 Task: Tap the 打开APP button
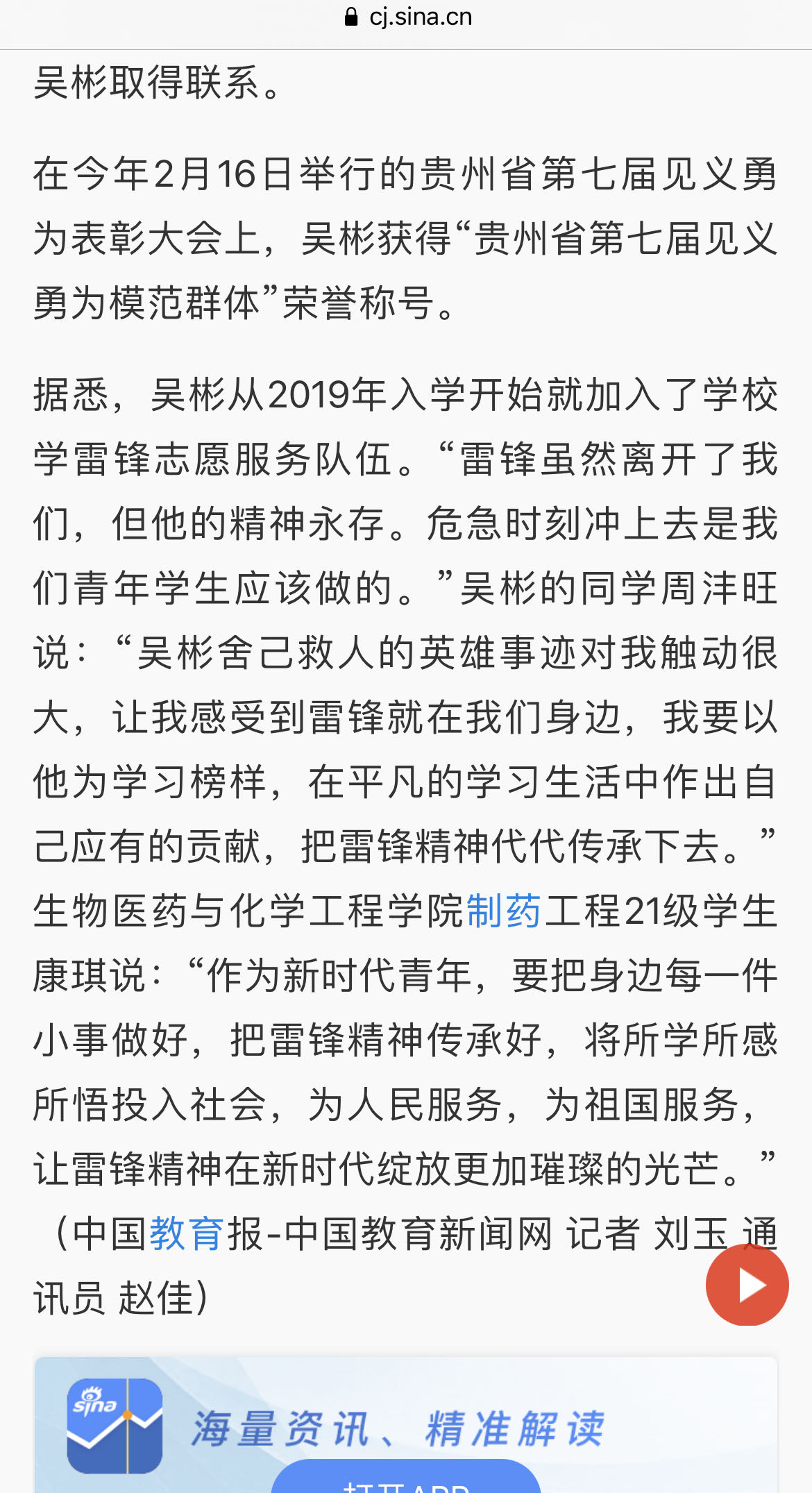tap(406, 1478)
